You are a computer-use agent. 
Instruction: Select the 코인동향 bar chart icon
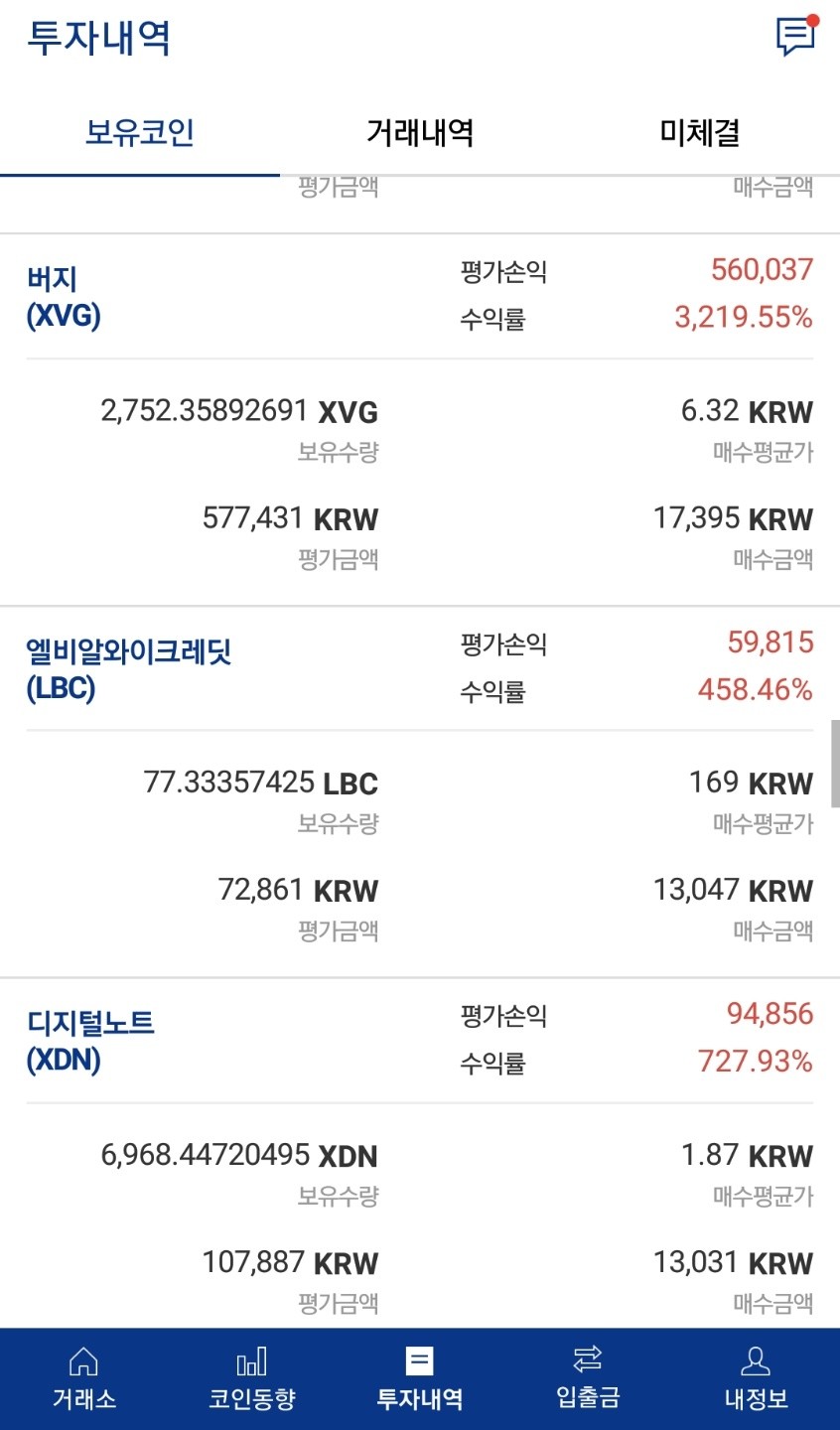pyautogui.click(x=251, y=1378)
